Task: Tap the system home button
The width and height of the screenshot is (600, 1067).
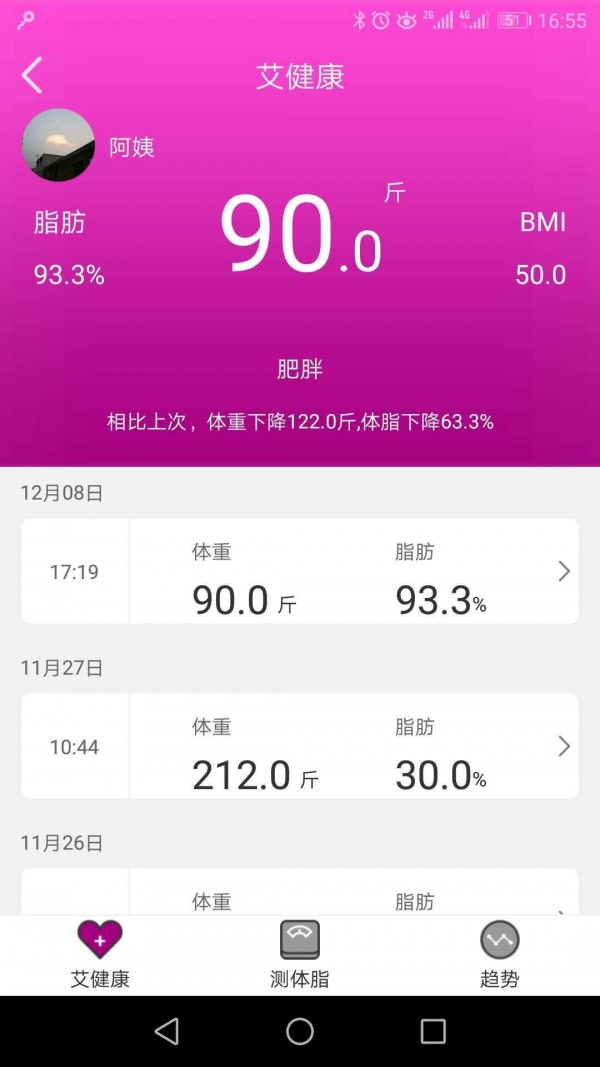Action: click(300, 1031)
